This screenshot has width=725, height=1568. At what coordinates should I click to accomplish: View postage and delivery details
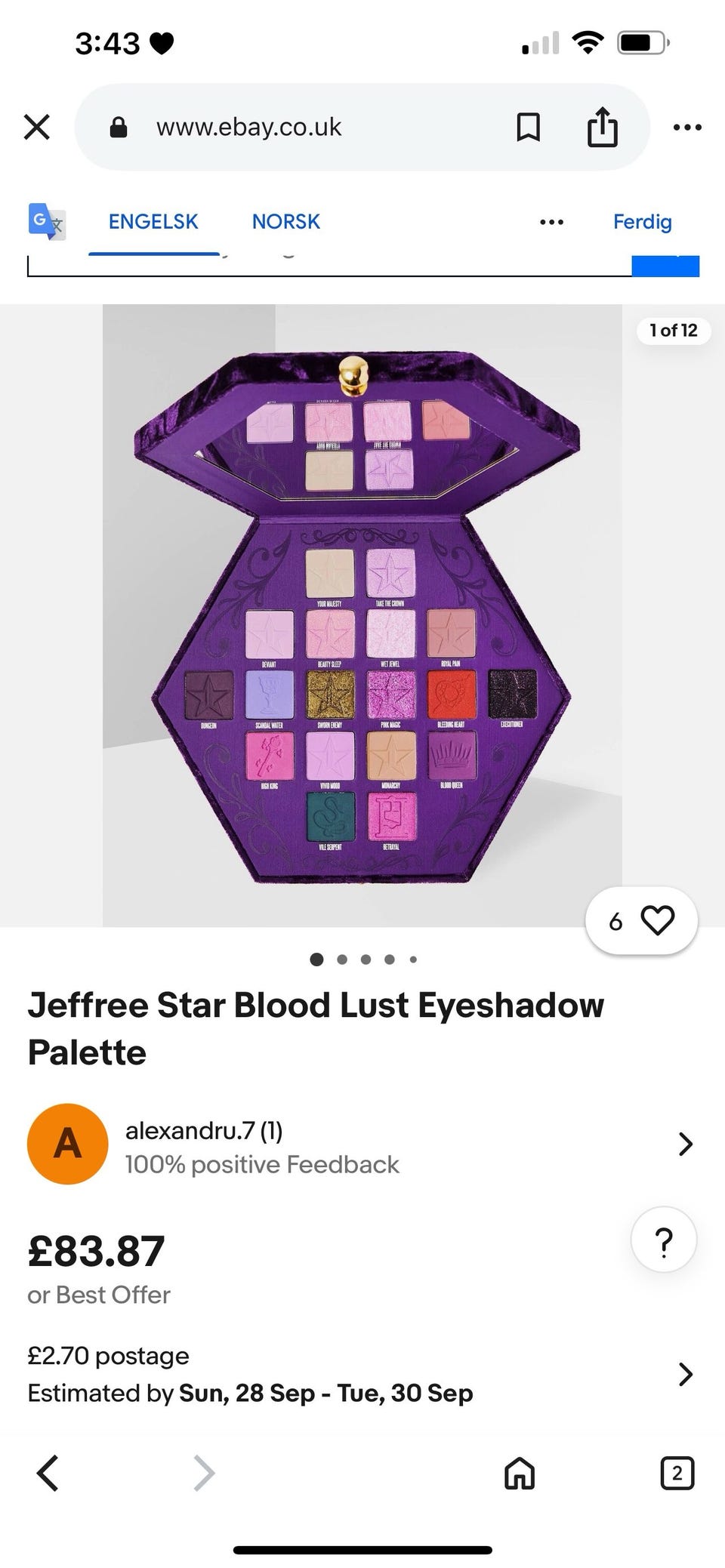[361, 1374]
